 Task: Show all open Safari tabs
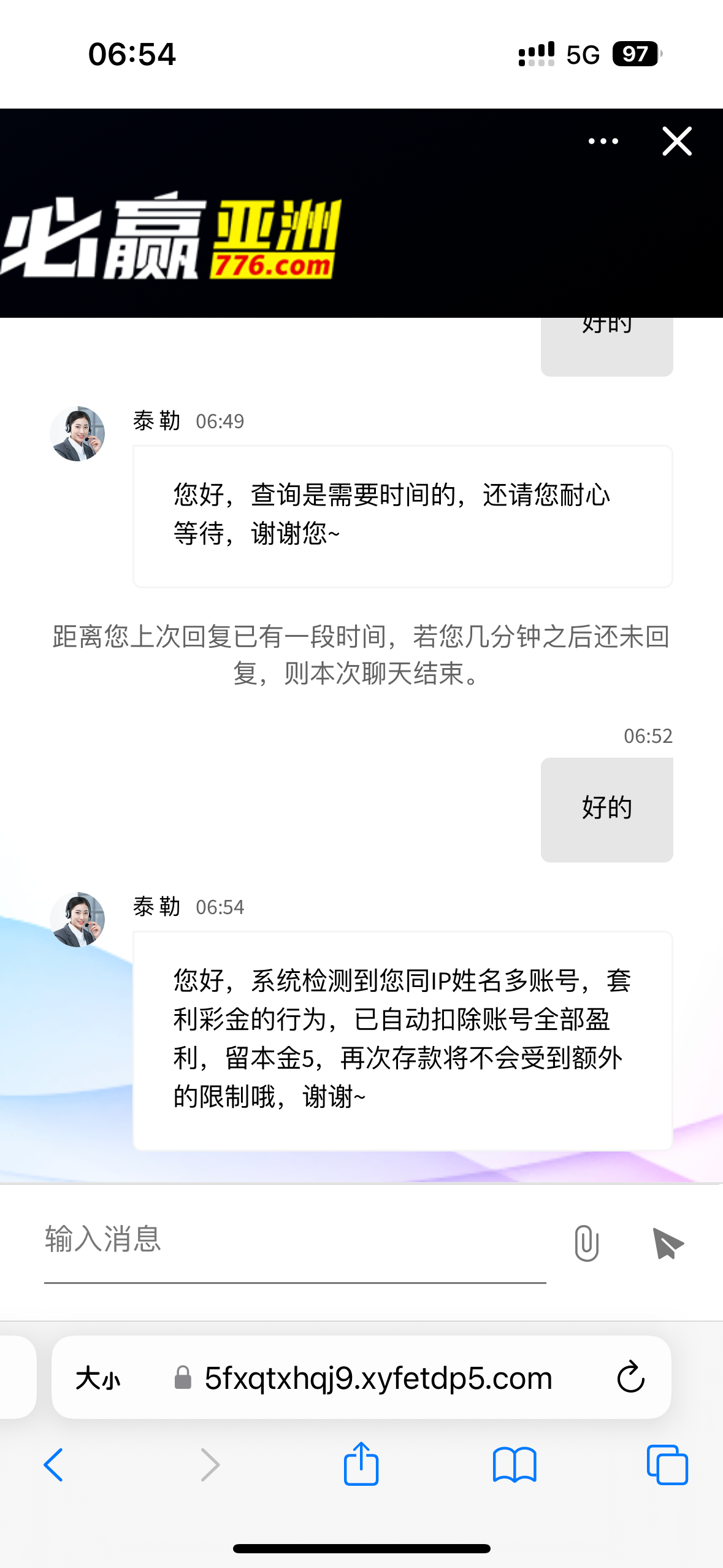click(x=667, y=1465)
